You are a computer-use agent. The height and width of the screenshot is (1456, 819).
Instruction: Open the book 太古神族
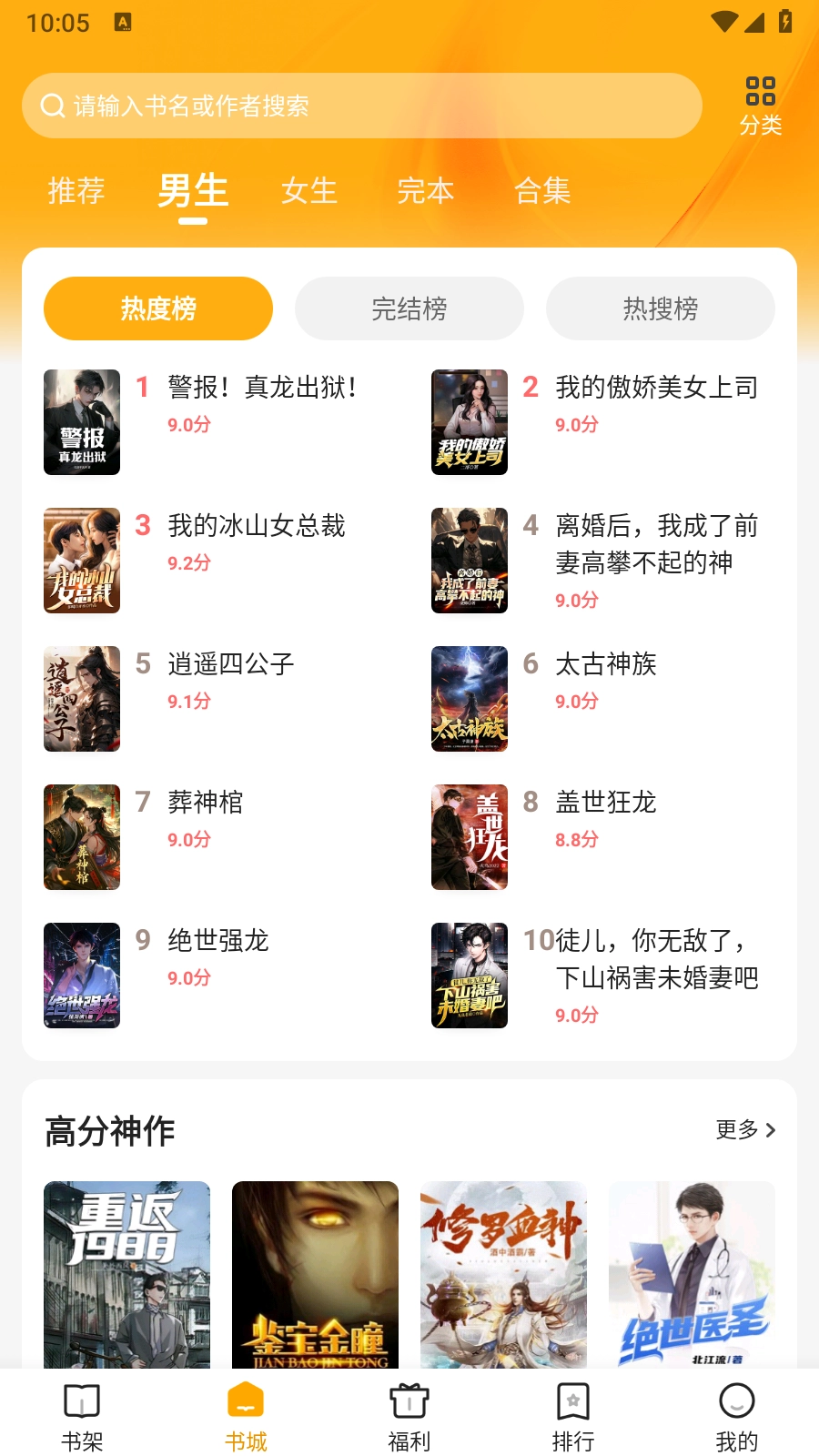pos(606,665)
